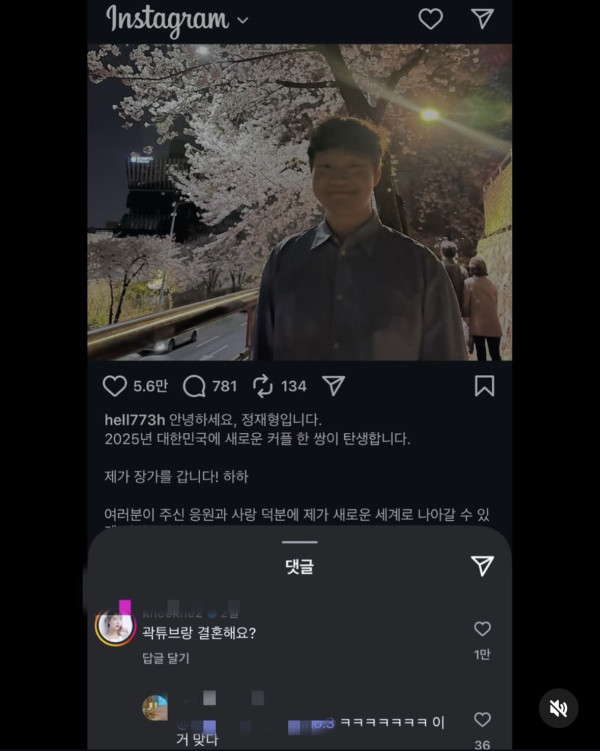Open direct messages from top bar
This screenshot has height=751, width=600.
tap(482, 19)
